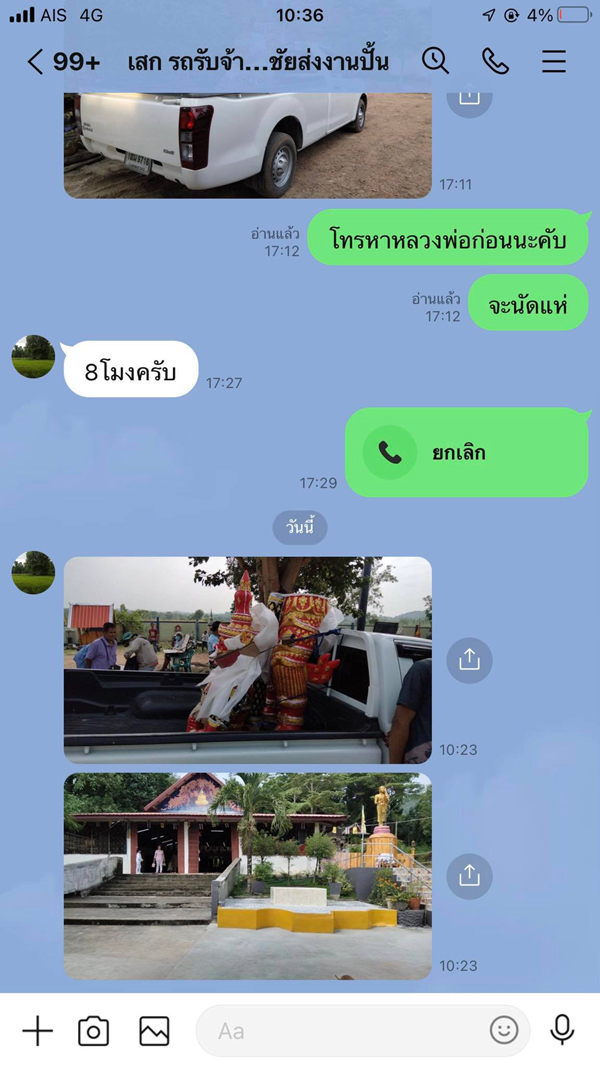This screenshot has width=600, height=1067.
Task: Open the plus attachment menu
Action: (x=37, y=1030)
